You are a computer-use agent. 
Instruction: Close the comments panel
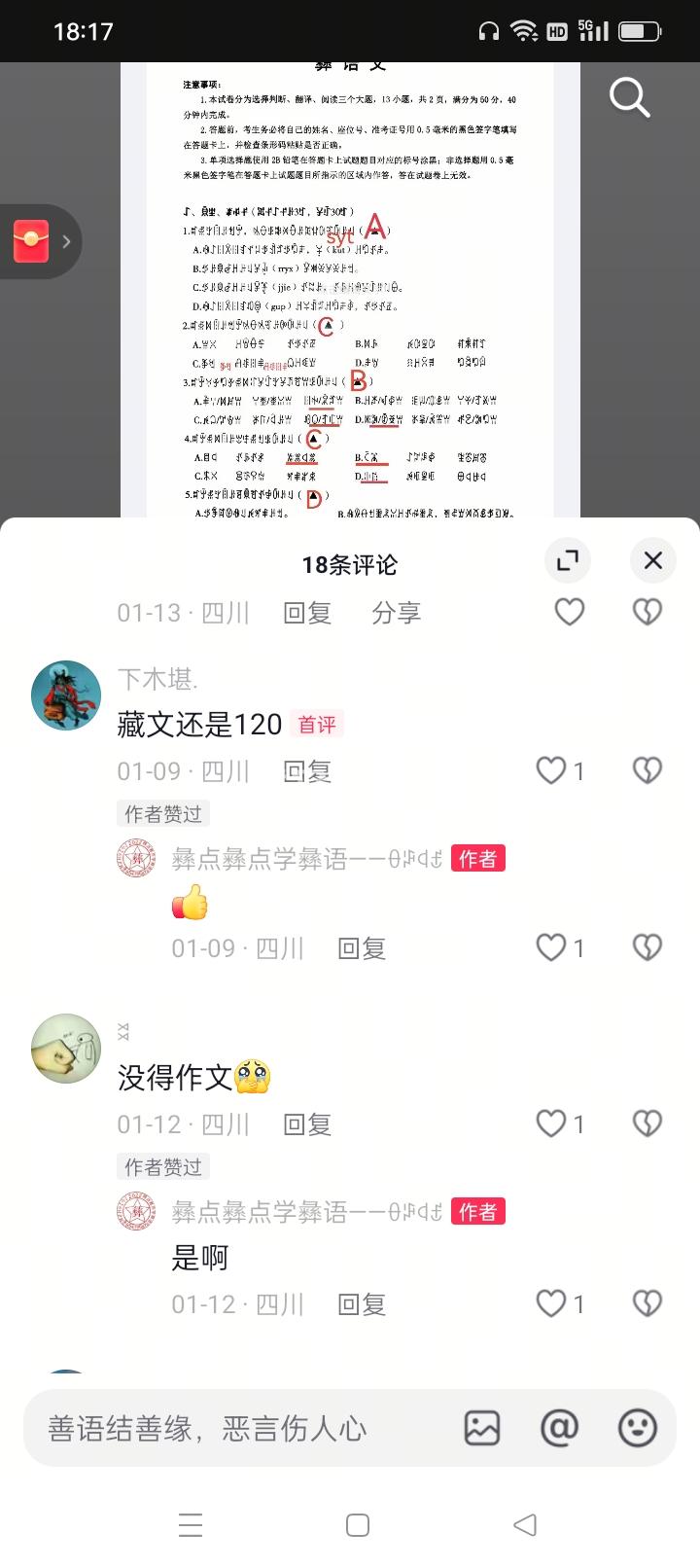[652, 560]
